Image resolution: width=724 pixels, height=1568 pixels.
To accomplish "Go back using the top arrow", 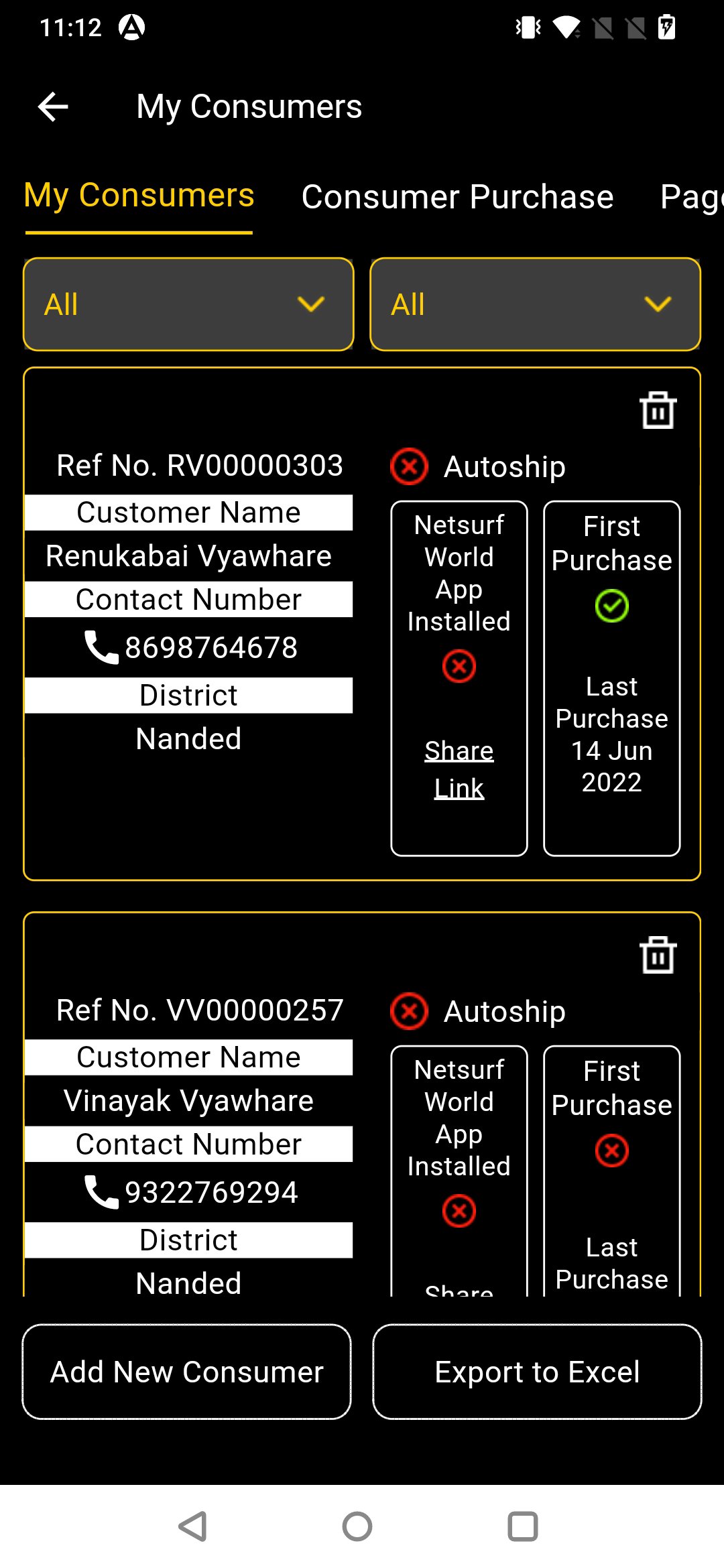I will [x=53, y=107].
